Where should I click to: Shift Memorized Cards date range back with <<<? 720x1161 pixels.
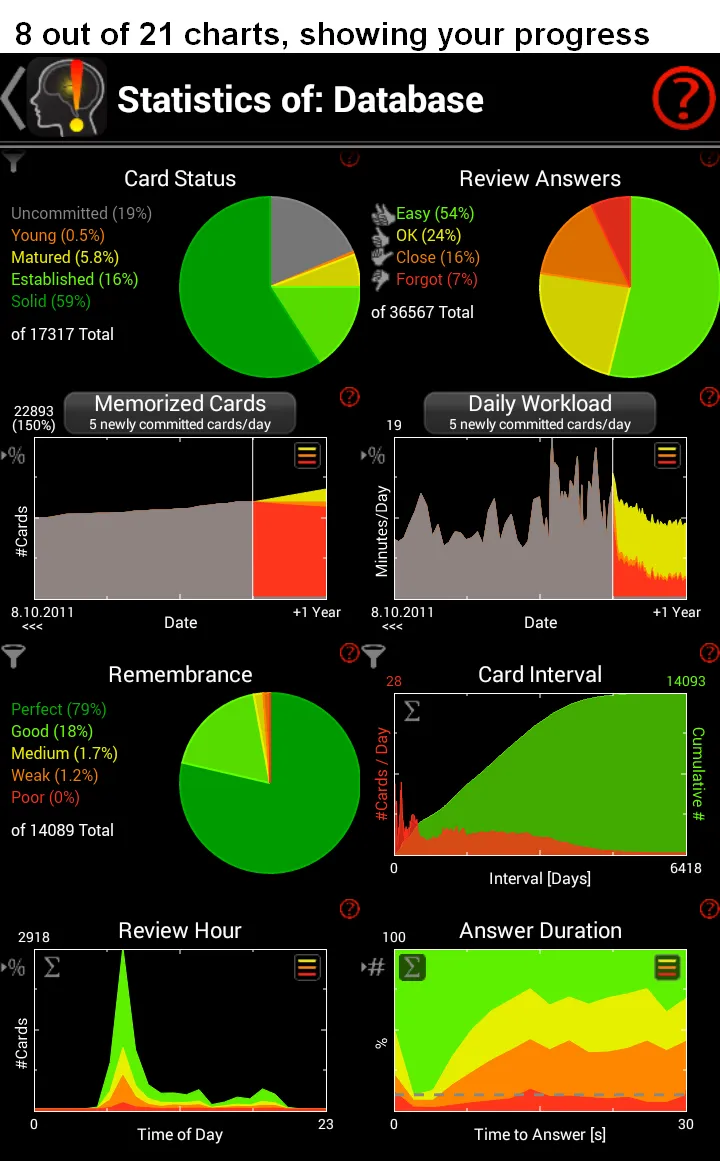pyautogui.click(x=33, y=626)
